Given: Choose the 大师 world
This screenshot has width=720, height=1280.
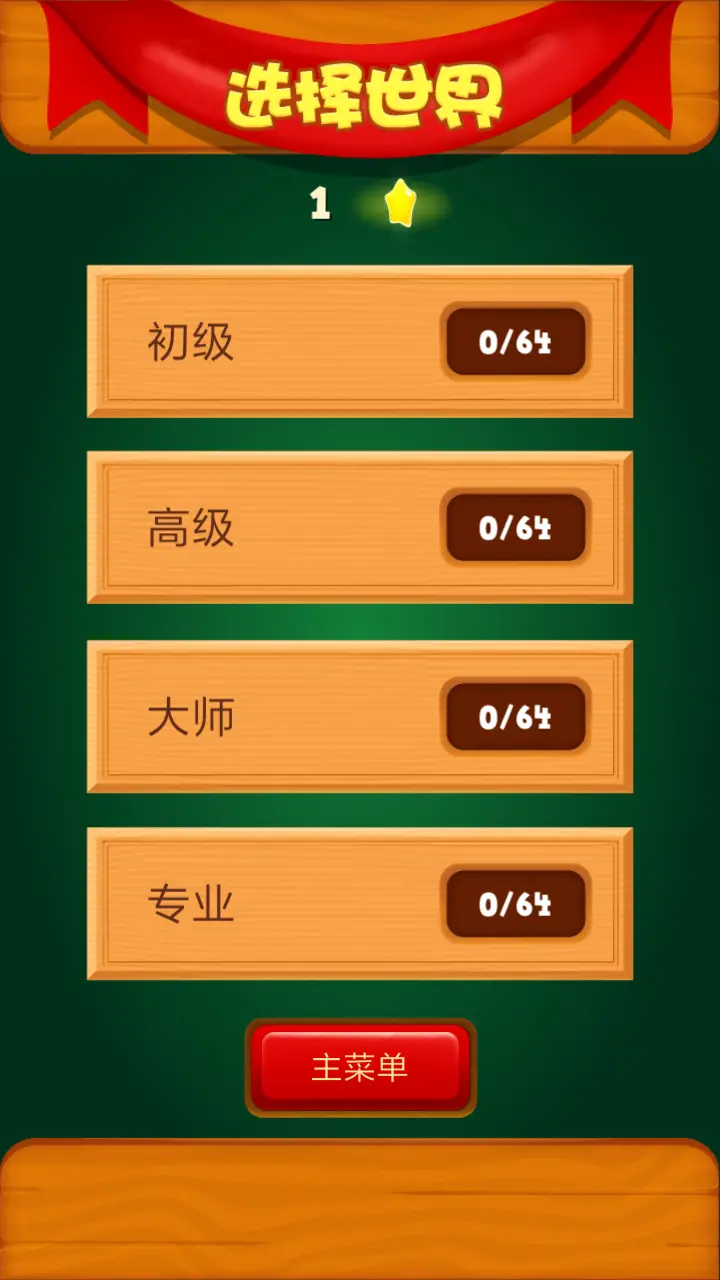Looking at the screenshot, I should tap(360, 717).
